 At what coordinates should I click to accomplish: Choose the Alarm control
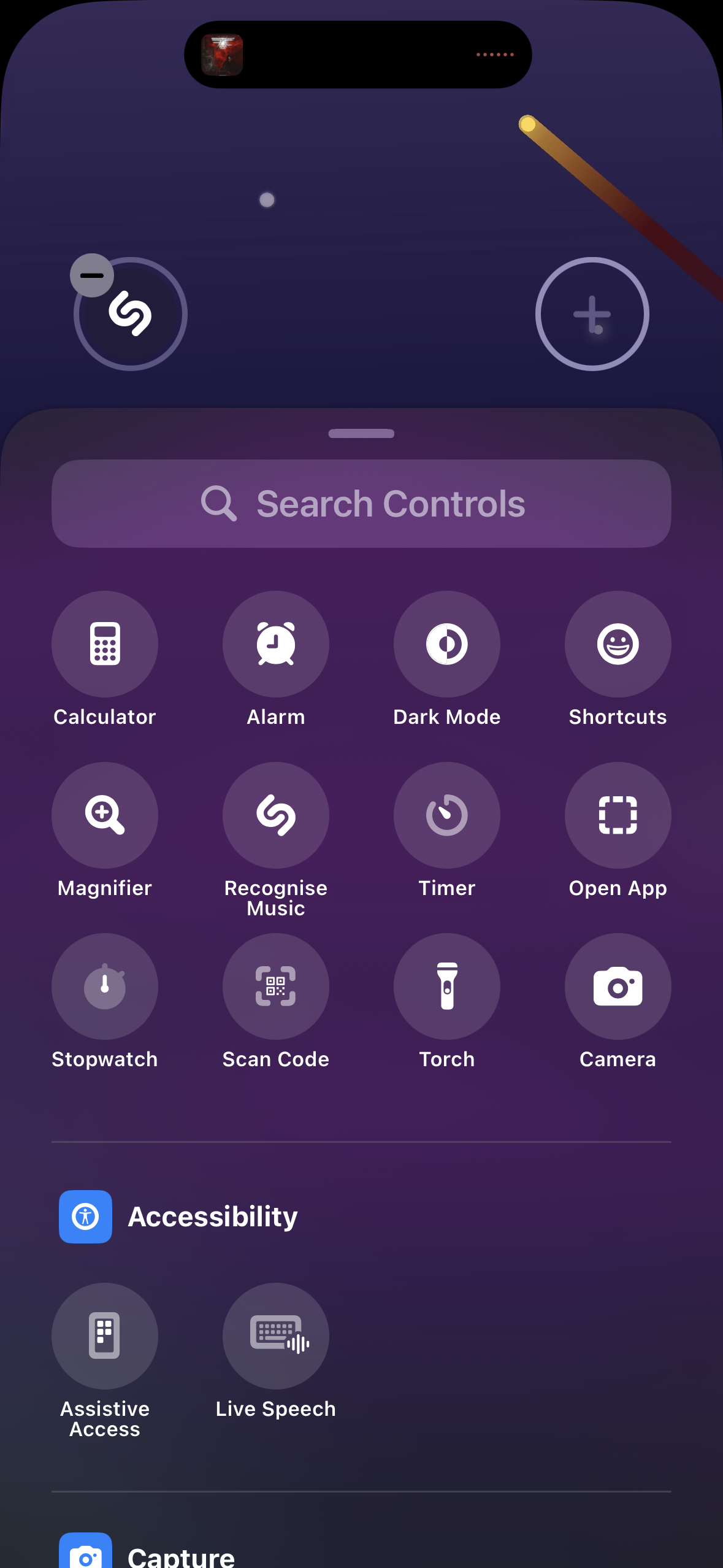[x=276, y=644]
